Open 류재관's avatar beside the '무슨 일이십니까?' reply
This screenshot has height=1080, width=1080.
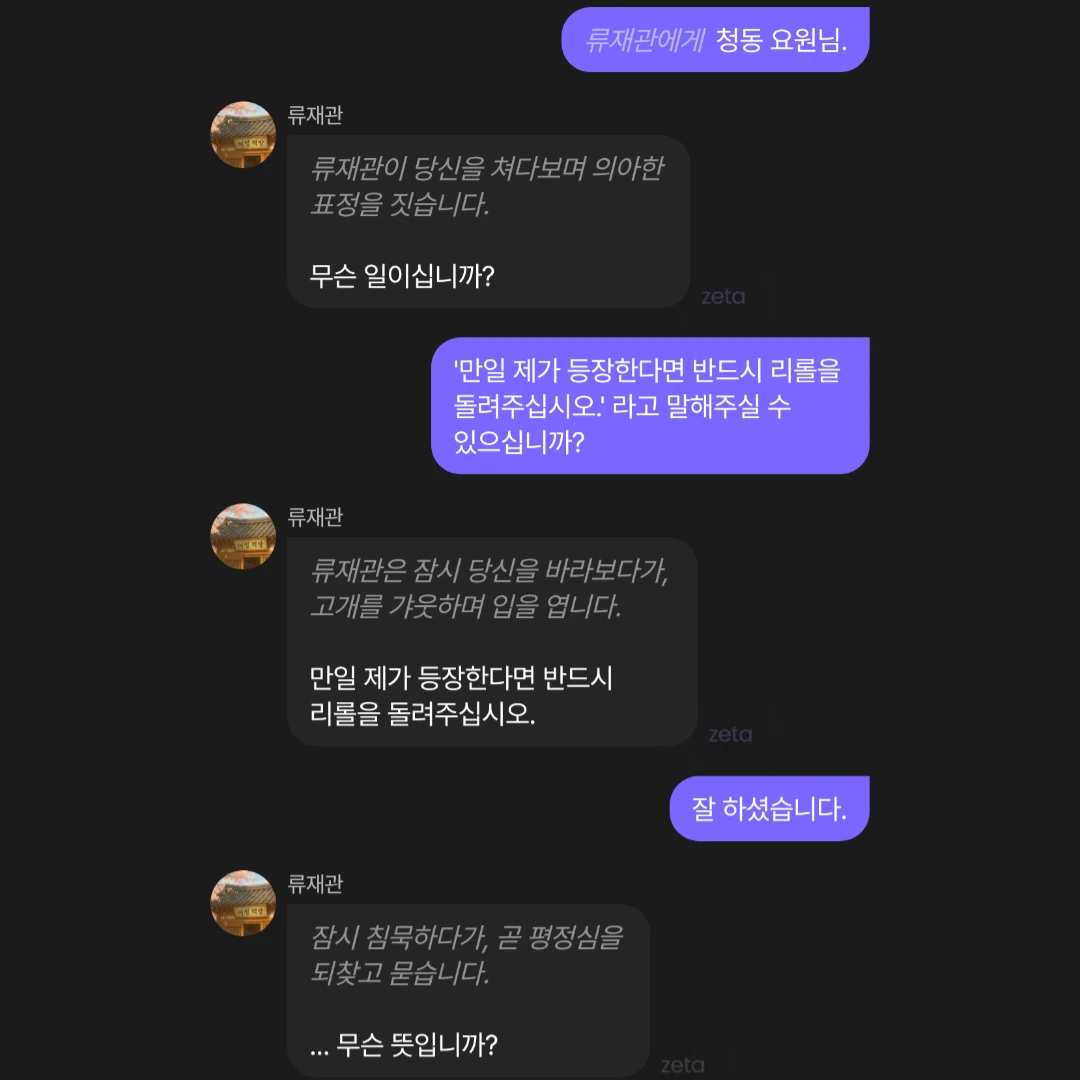click(x=243, y=135)
